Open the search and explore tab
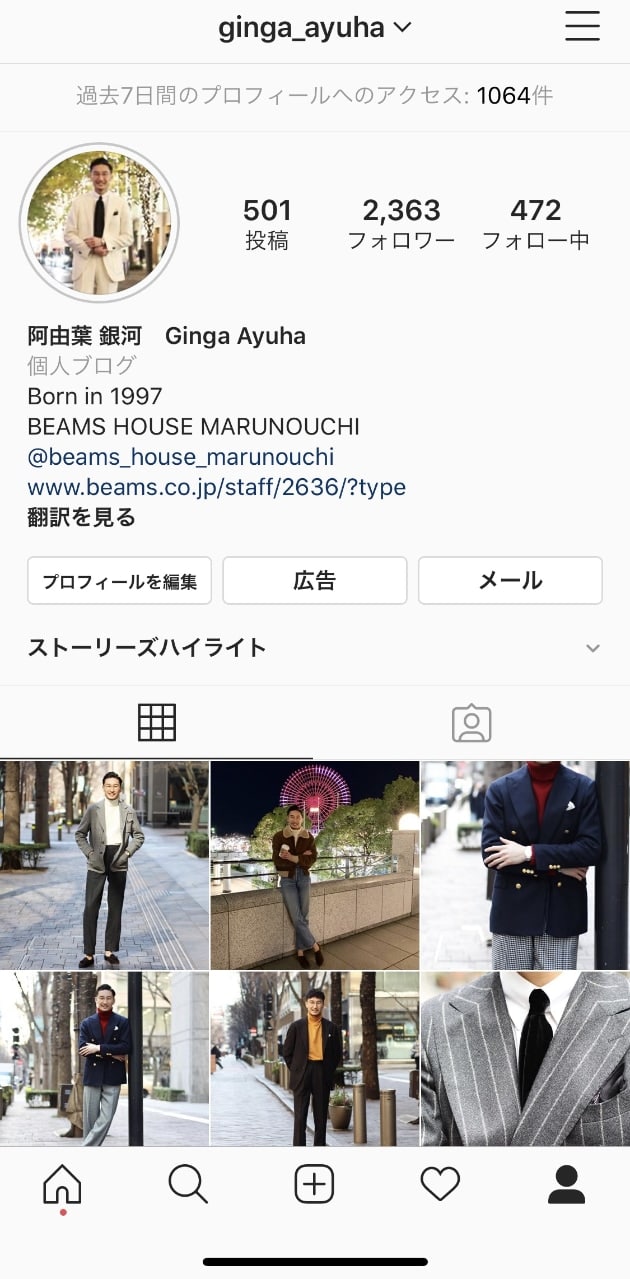 click(x=188, y=1185)
